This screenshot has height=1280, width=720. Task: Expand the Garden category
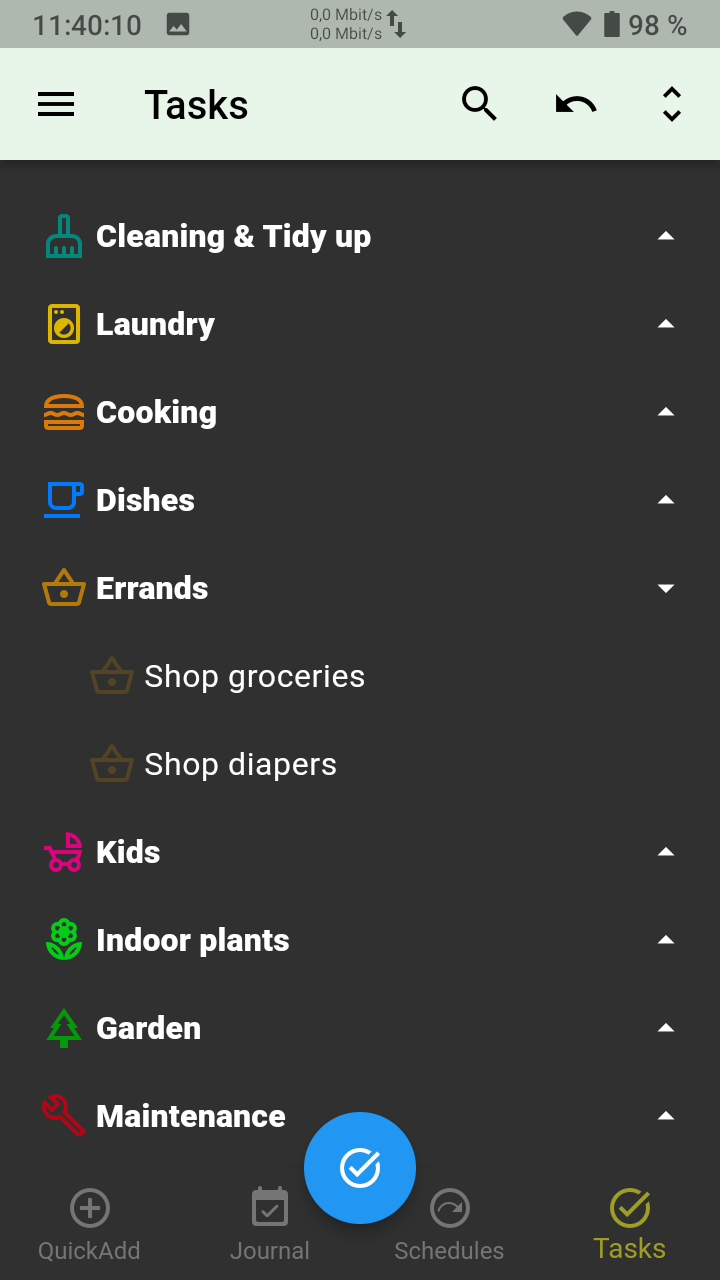click(x=666, y=1029)
